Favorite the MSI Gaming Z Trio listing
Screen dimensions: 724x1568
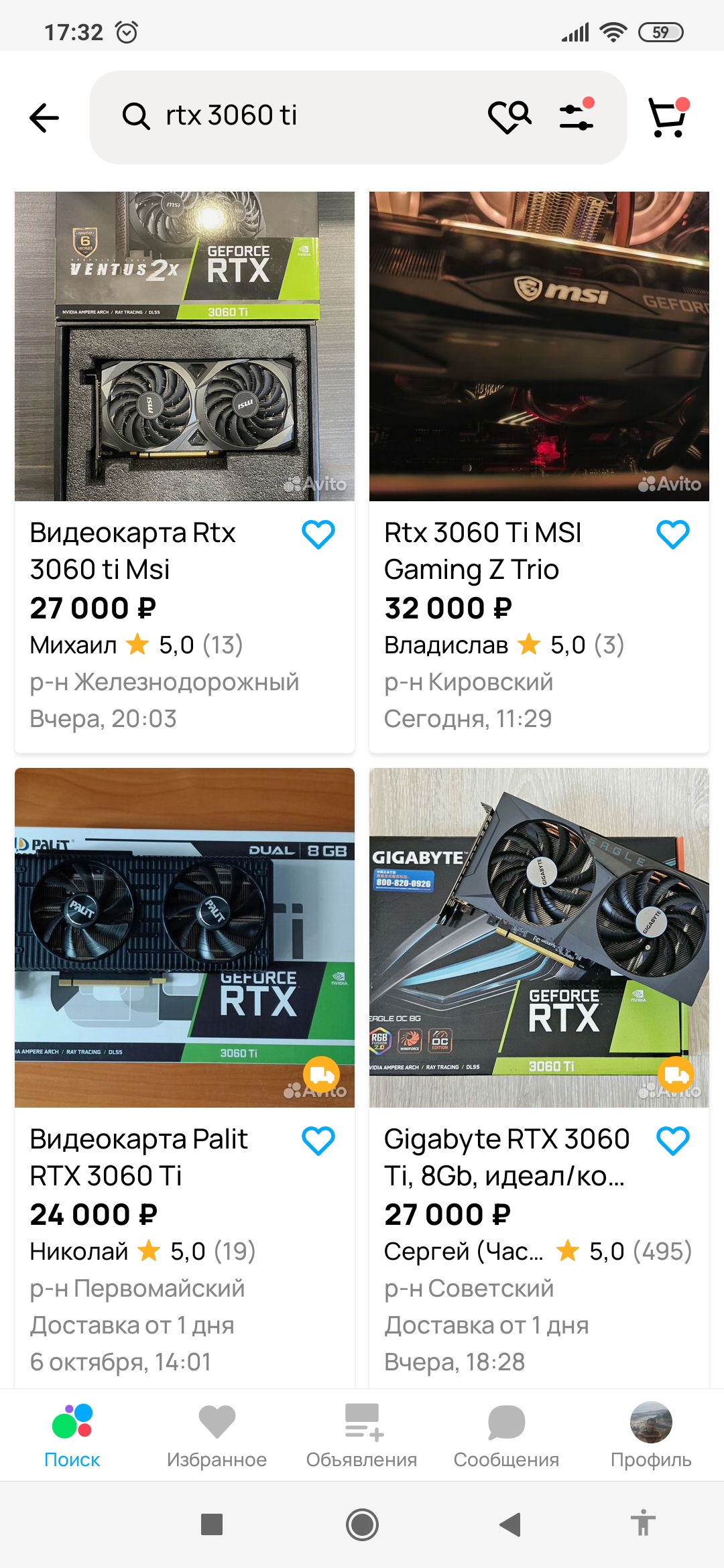672,535
